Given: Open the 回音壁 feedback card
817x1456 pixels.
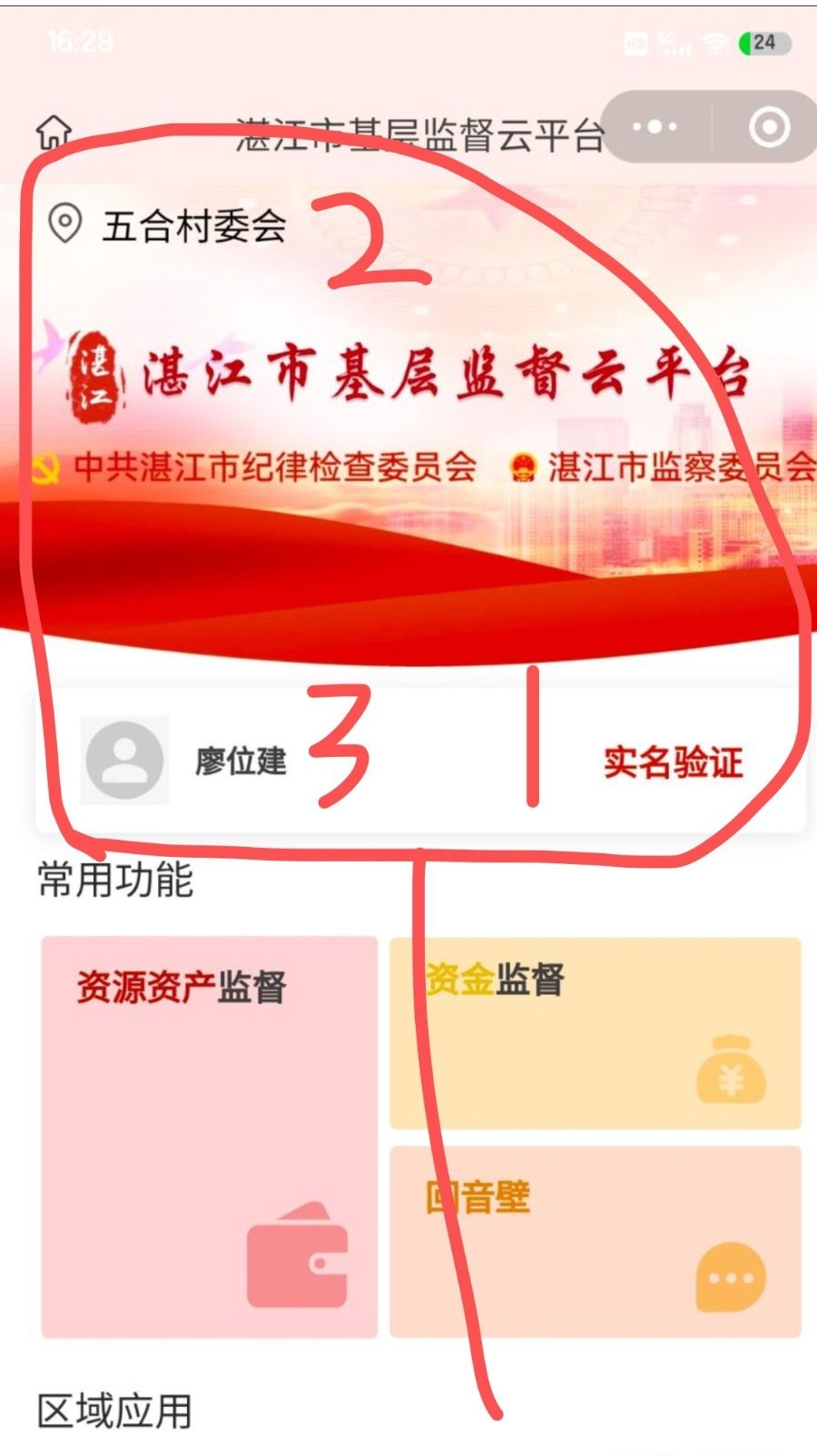Looking at the screenshot, I should coord(595,1241).
